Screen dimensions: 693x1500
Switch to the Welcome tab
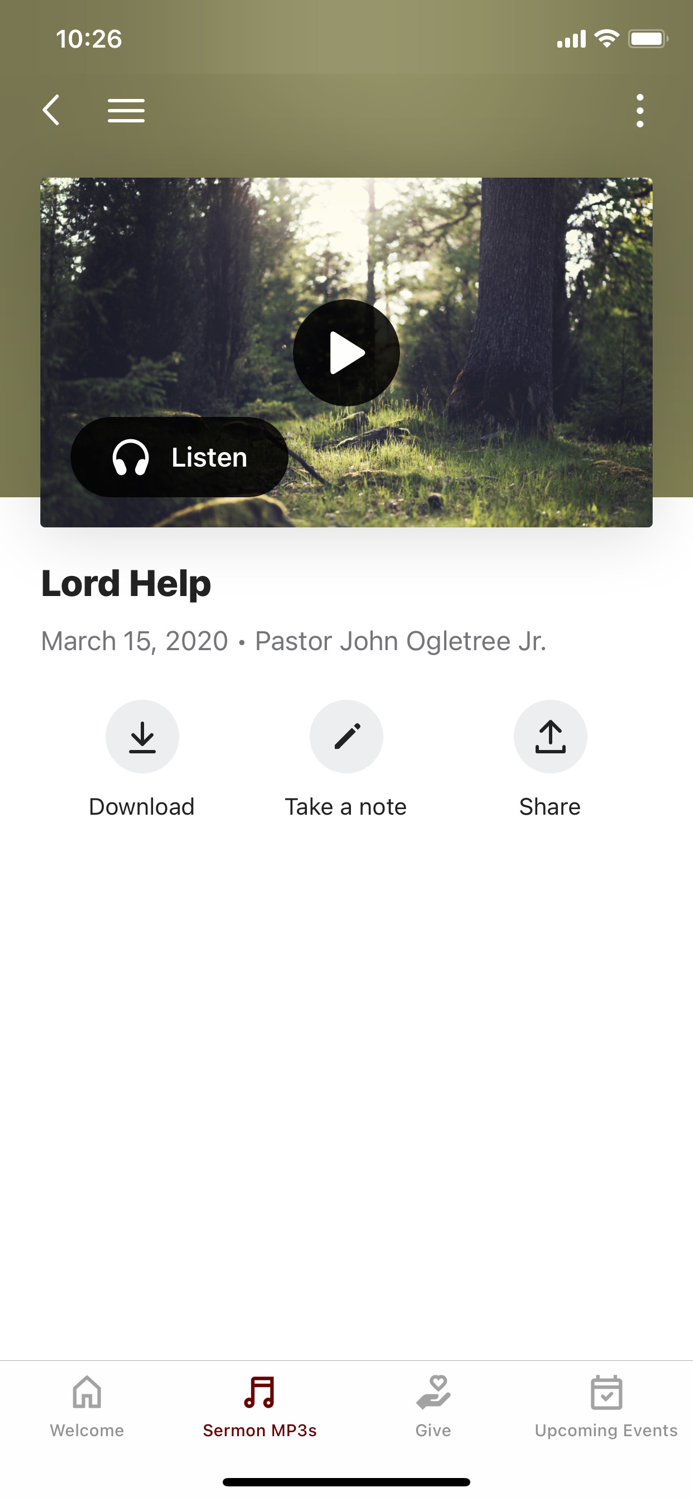click(87, 1405)
